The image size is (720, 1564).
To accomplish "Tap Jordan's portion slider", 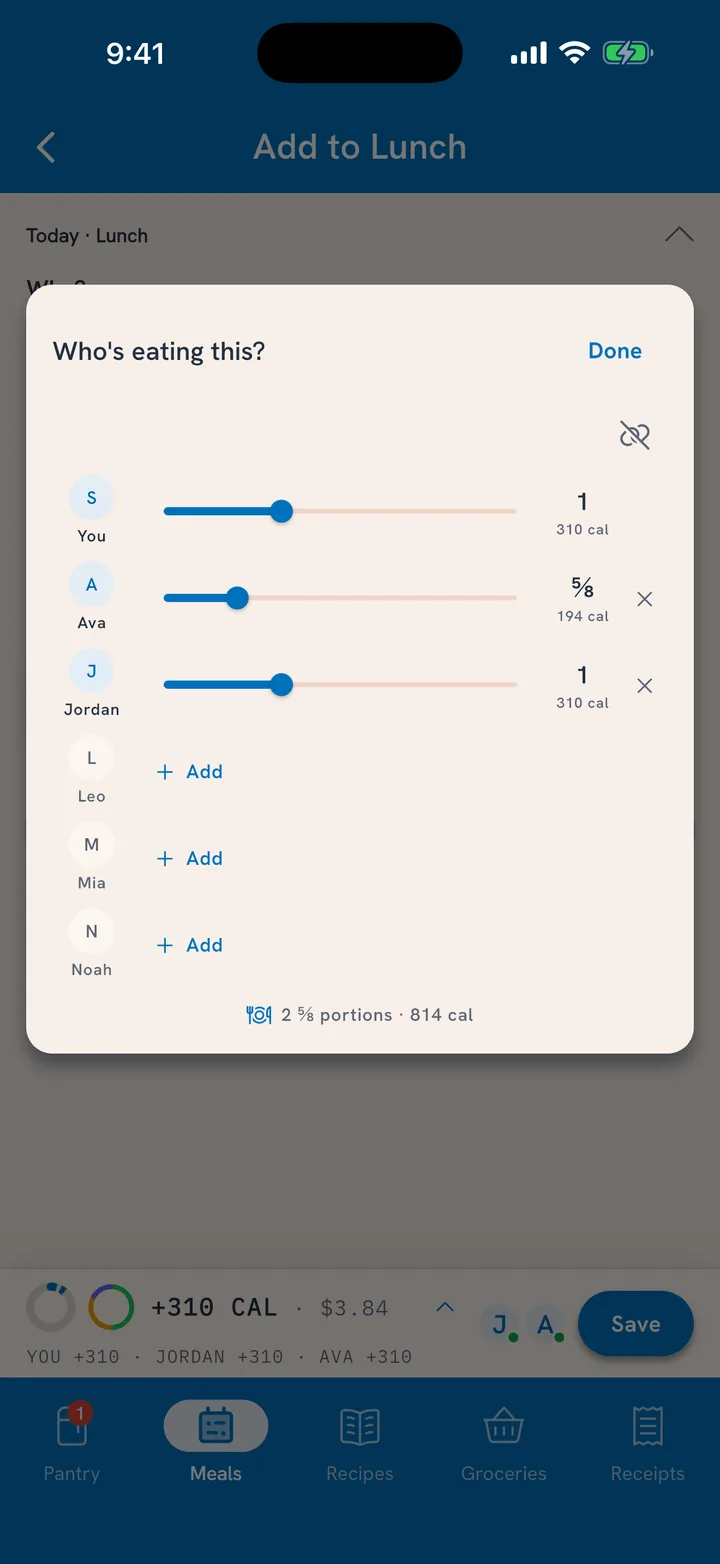I will tap(340, 685).
